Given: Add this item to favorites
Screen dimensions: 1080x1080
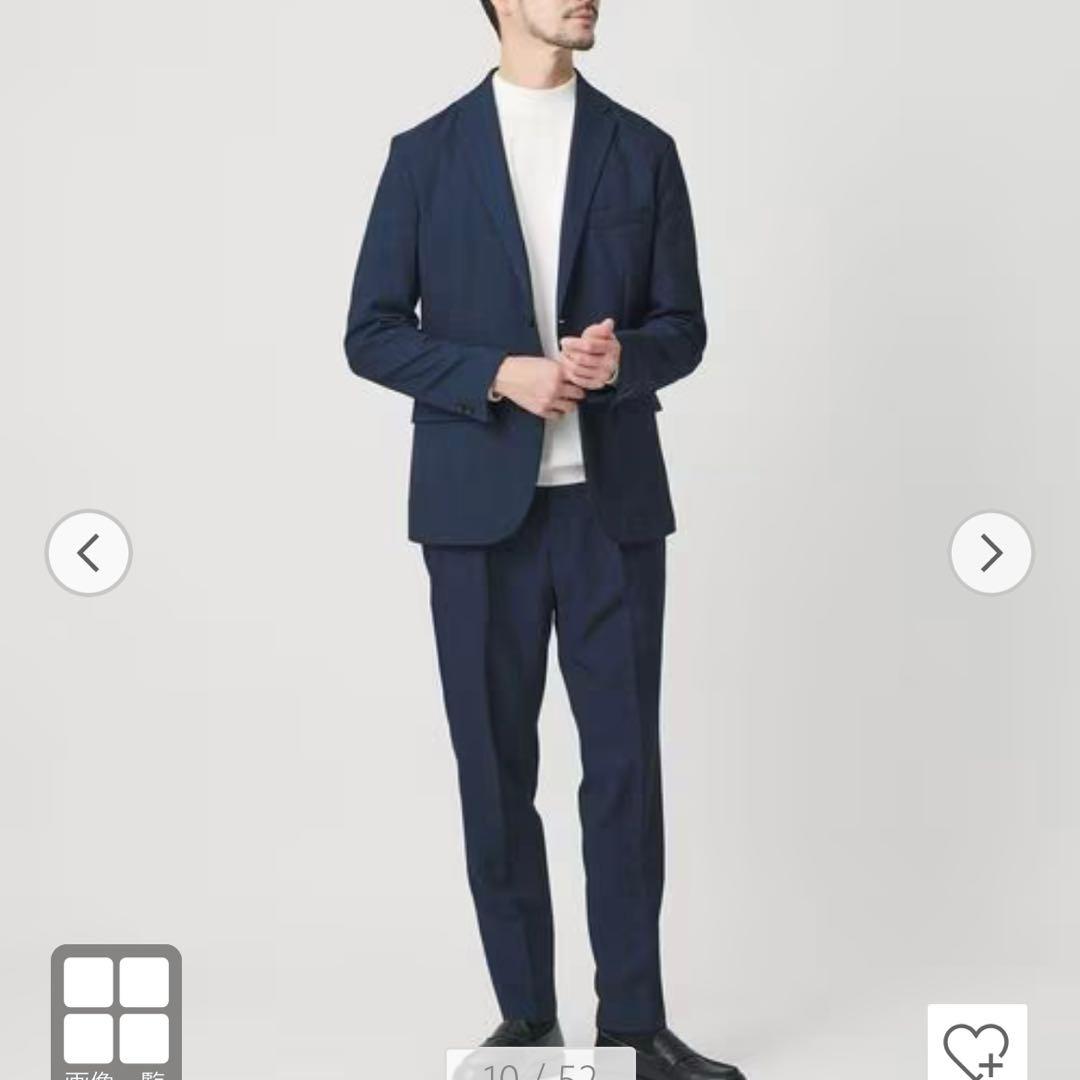Looking at the screenshot, I should [976, 1045].
